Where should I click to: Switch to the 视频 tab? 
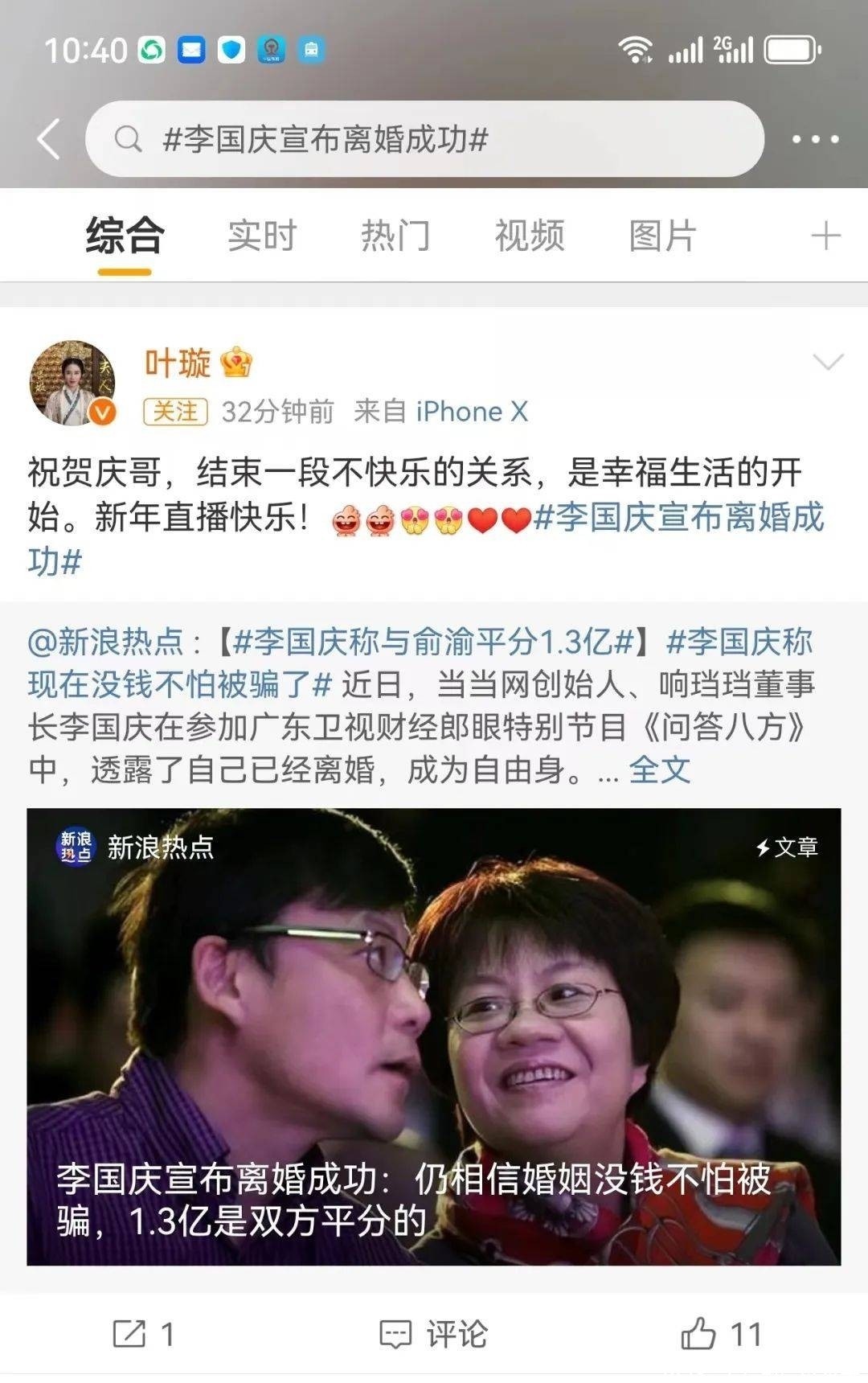[x=529, y=236]
